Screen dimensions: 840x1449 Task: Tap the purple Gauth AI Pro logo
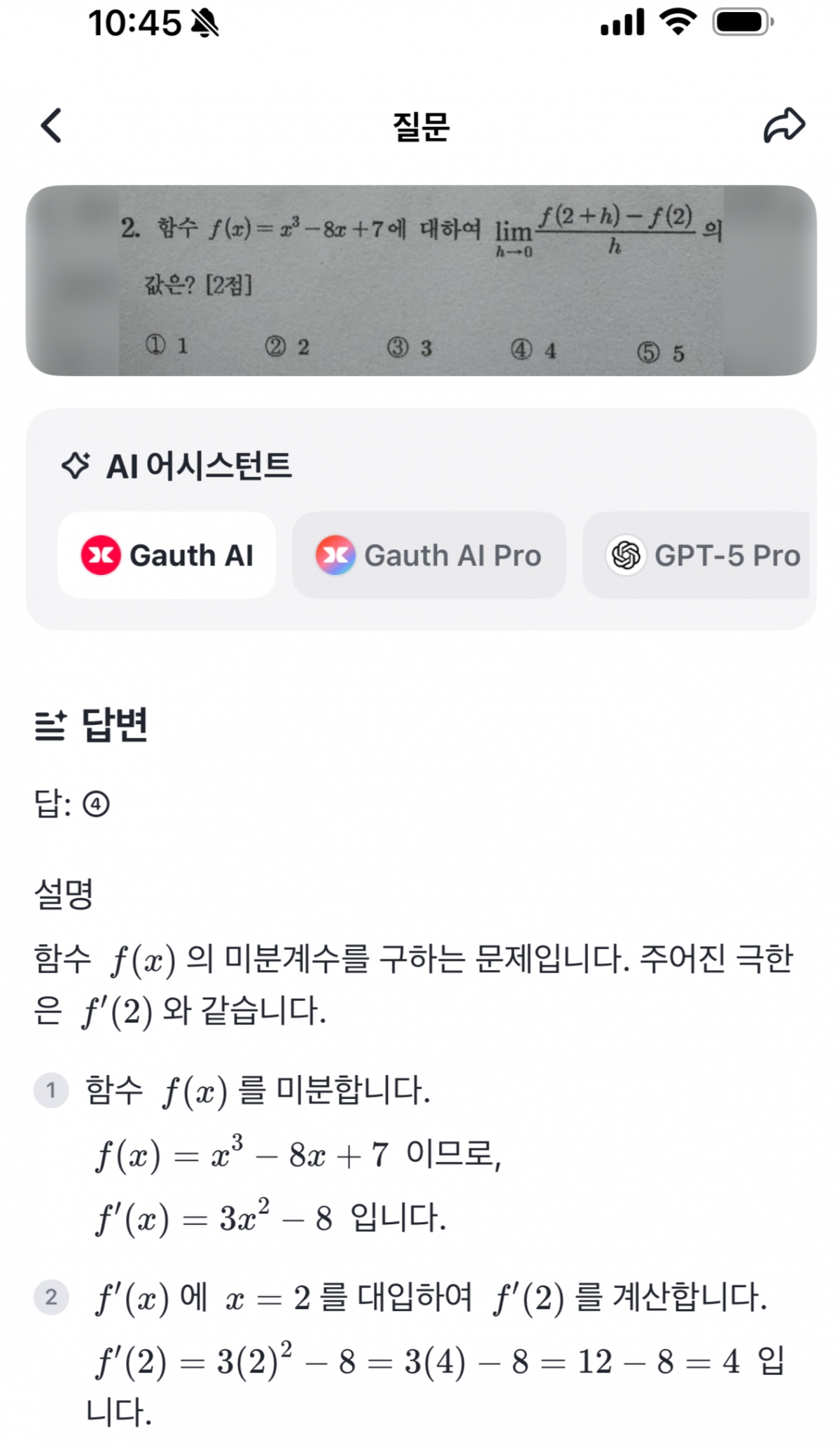338,555
